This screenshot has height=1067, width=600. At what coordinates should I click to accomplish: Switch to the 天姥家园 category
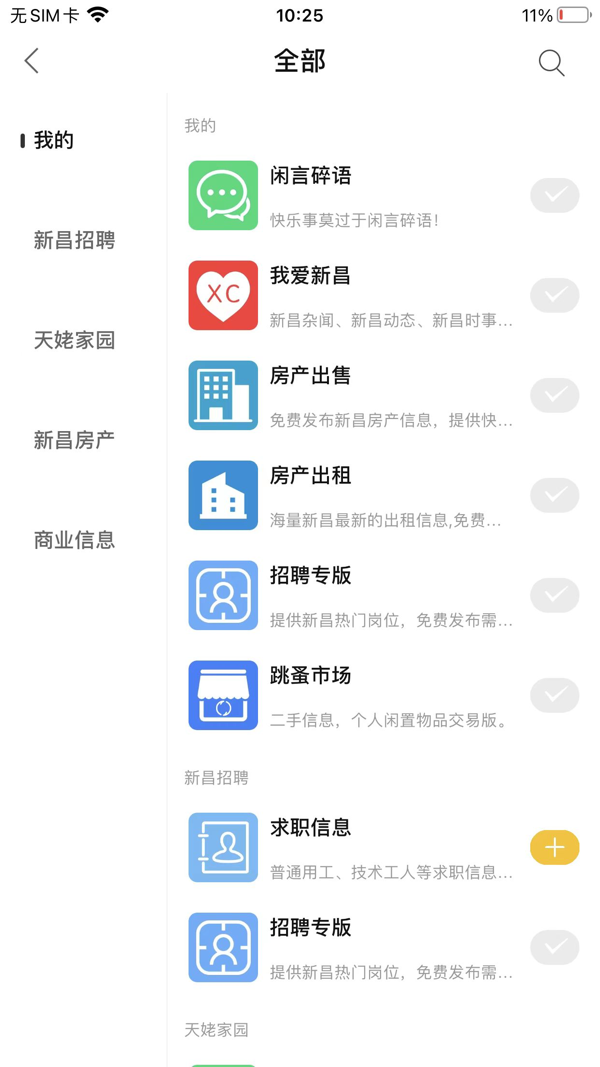pyautogui.click(x=75, y=341)
